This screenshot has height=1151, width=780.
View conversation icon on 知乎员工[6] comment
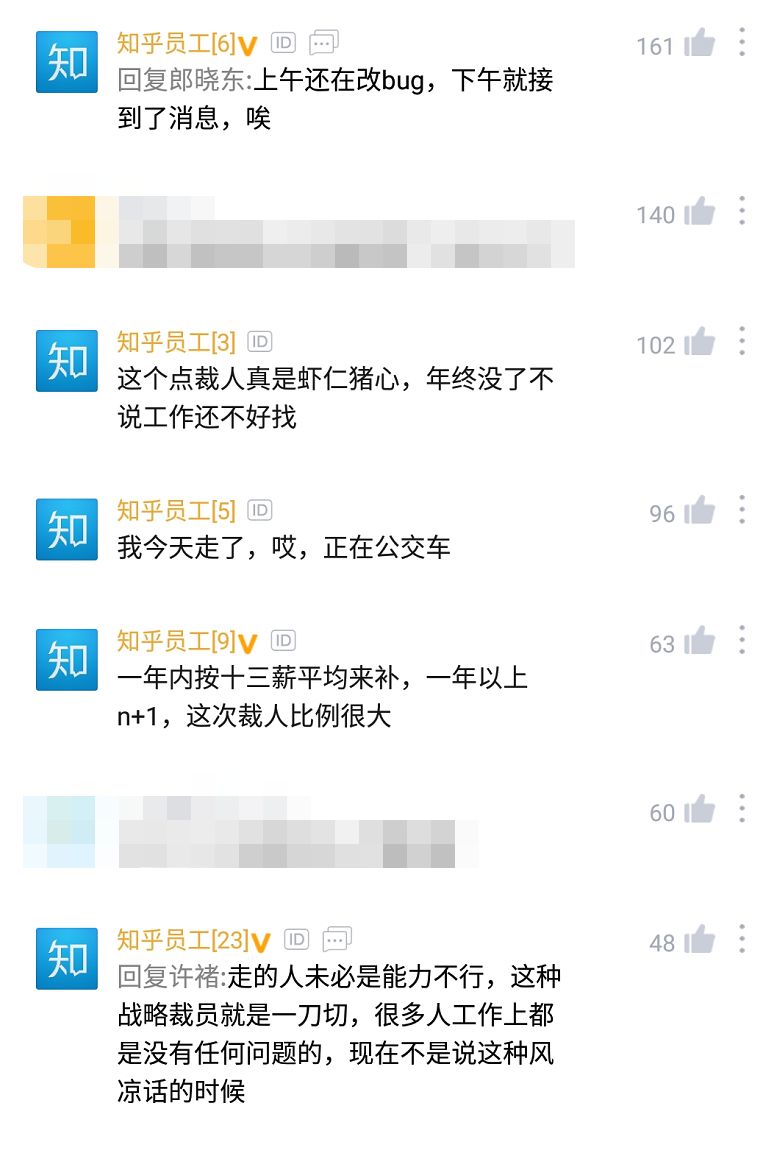pyautogui.click(x=324, y=42)
